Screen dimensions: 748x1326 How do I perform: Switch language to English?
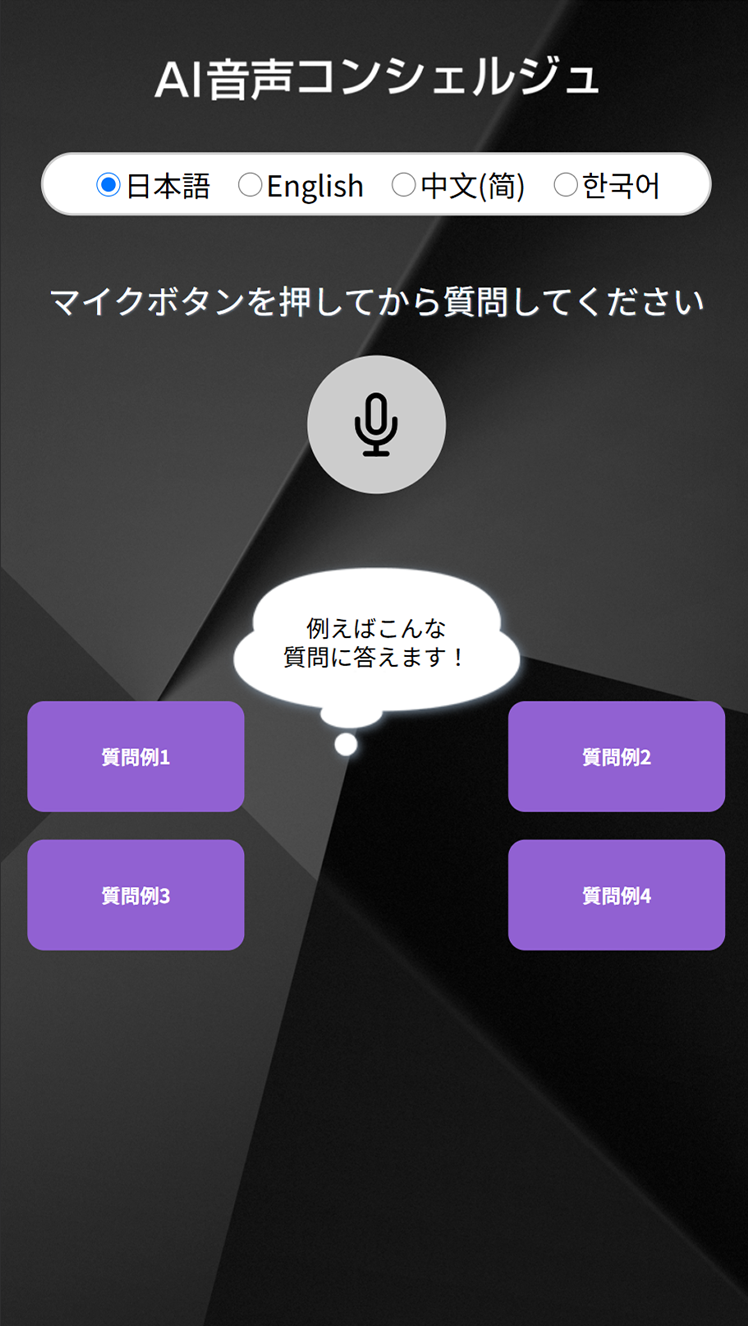250,185
